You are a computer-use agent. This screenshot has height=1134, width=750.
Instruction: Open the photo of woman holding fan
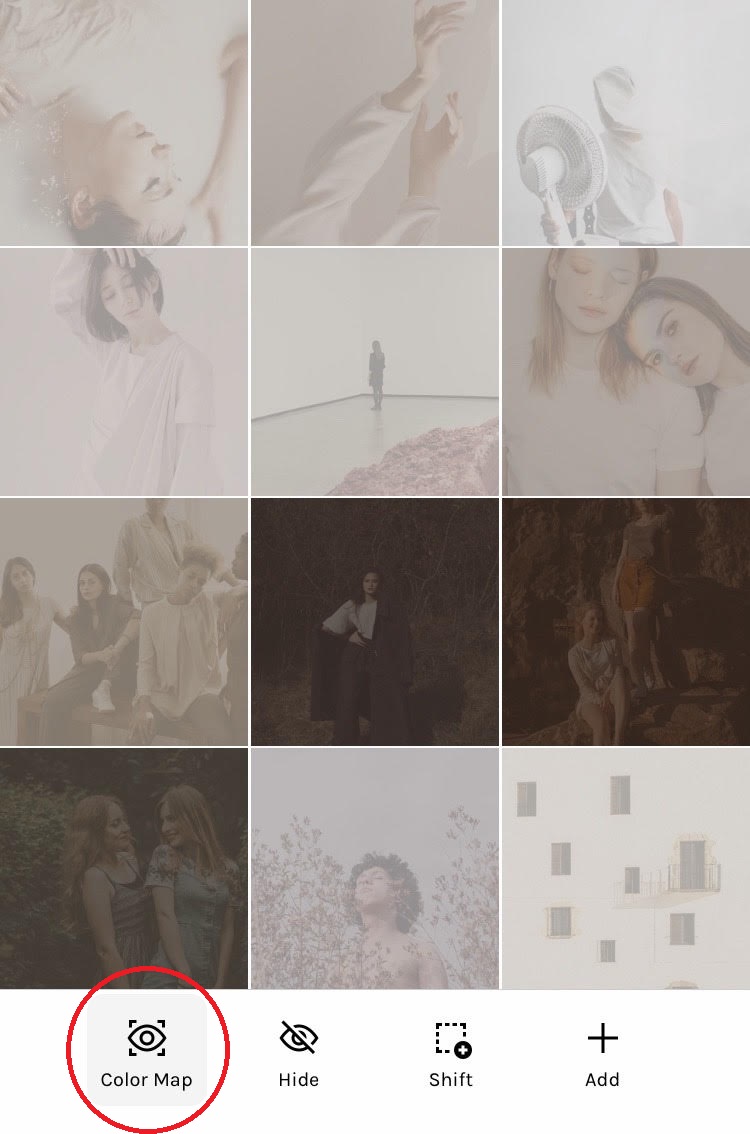[625, 122]
